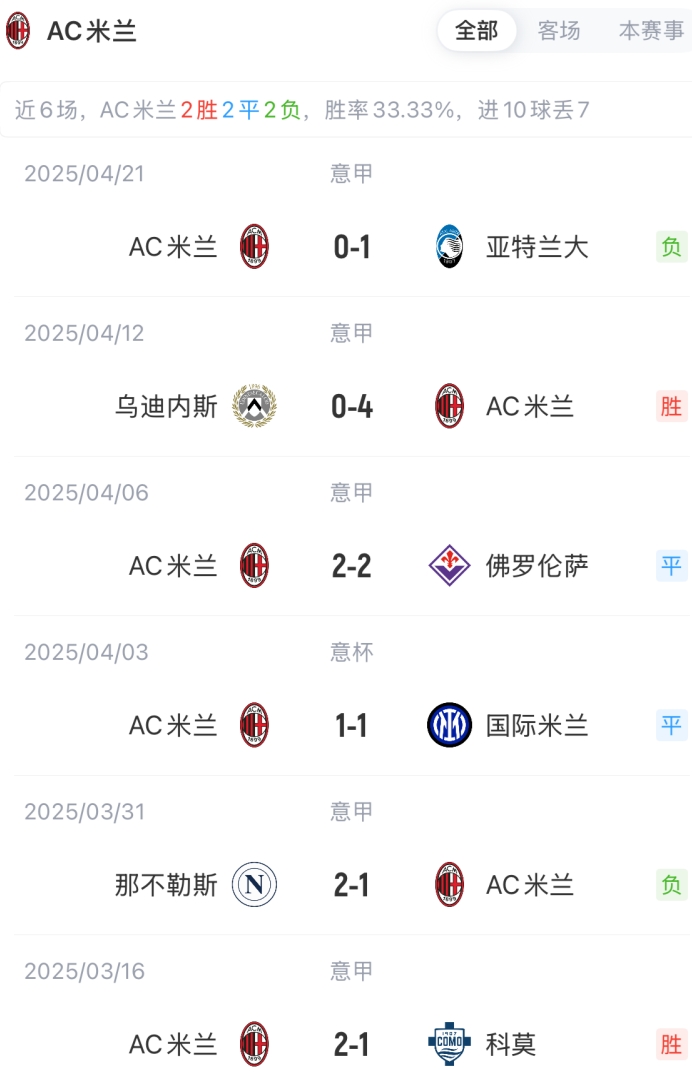View the AC米兰 vs 佛罗伦萨 match

coord(351,566)
